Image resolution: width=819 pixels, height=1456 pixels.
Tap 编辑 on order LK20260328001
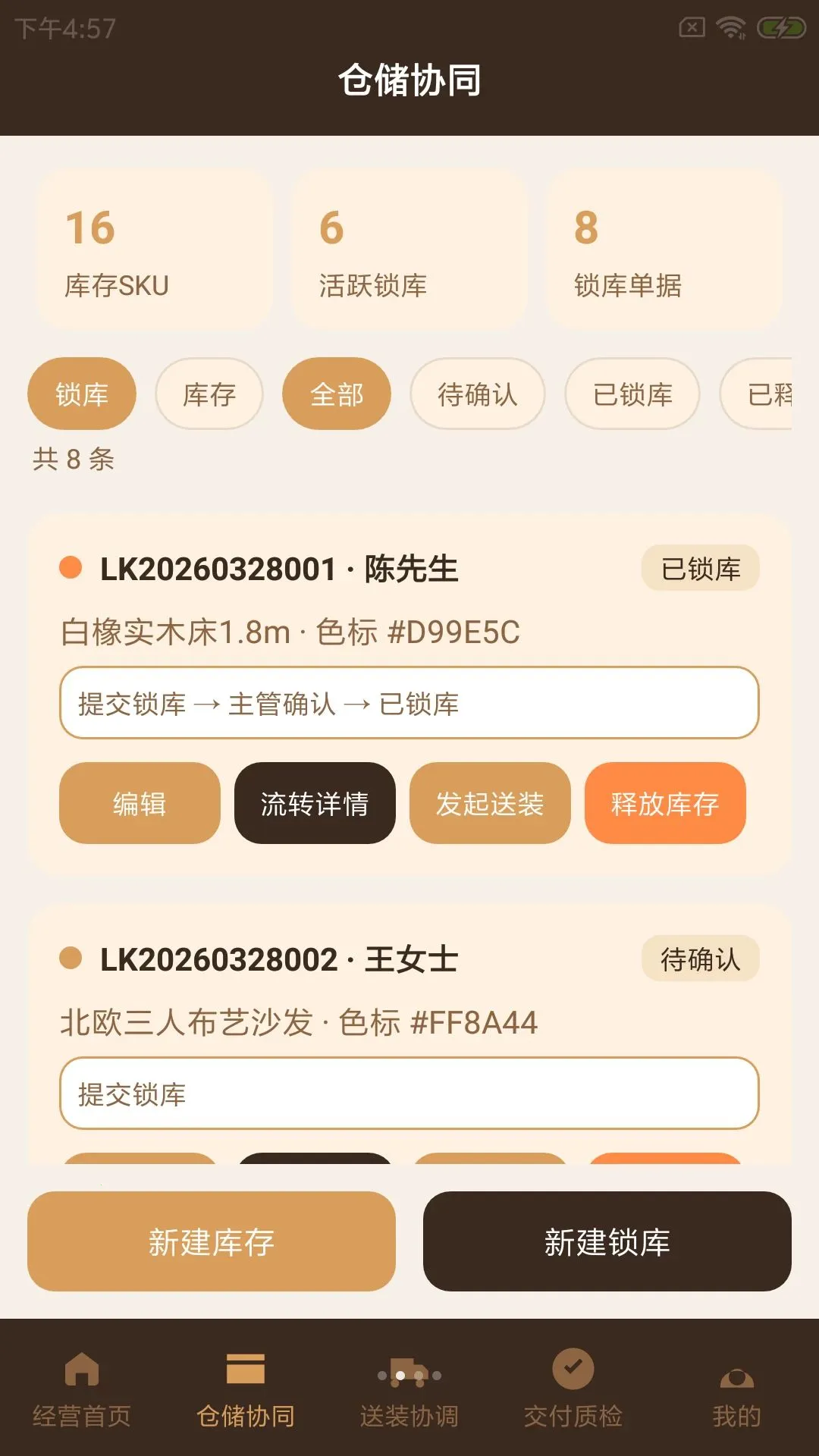[x=140, y=803]
